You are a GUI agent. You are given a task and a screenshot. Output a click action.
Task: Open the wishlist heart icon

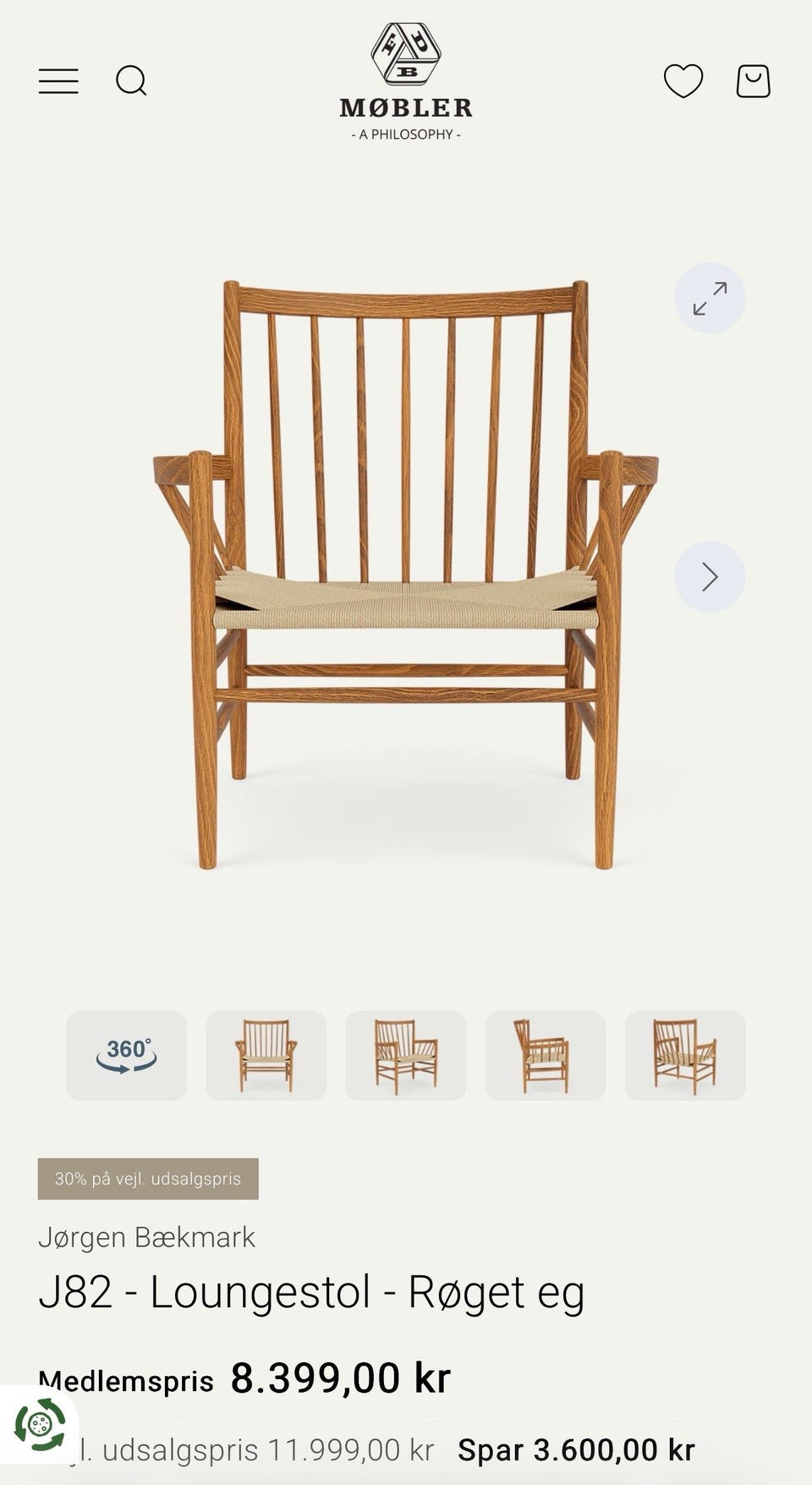683,81
